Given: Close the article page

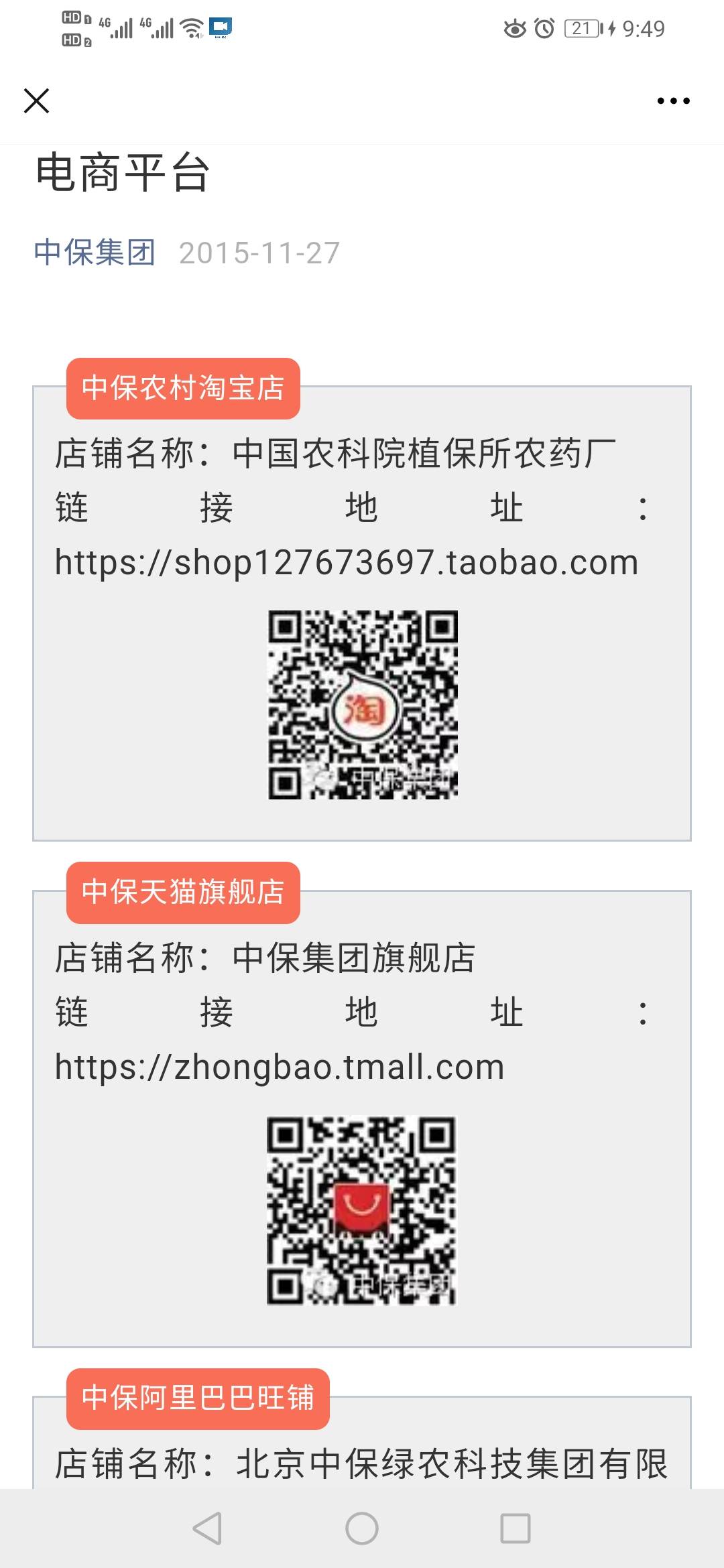Looking at the screenshot, I should [36, 101].
